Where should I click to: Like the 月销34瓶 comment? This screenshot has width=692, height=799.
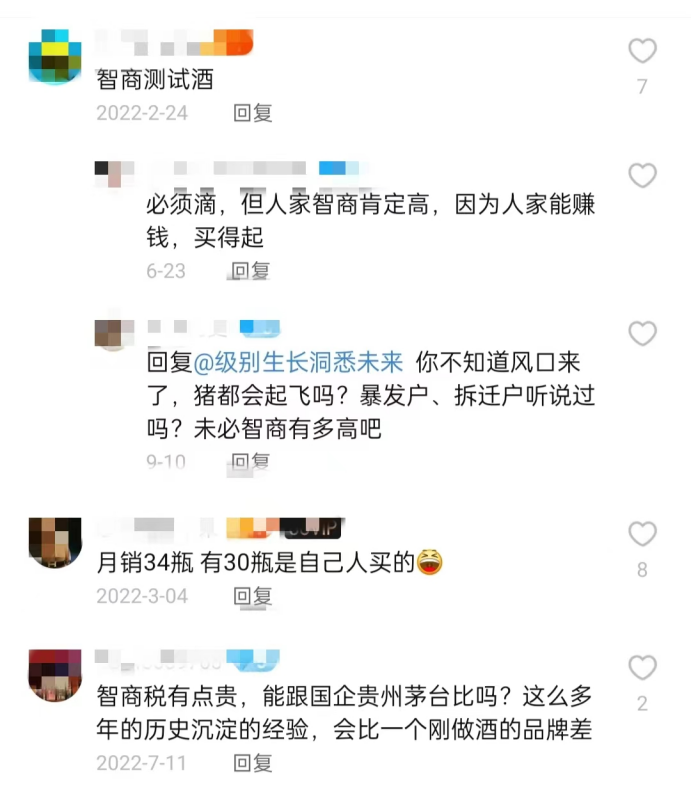pyautogui.click(x=642, y=534)
